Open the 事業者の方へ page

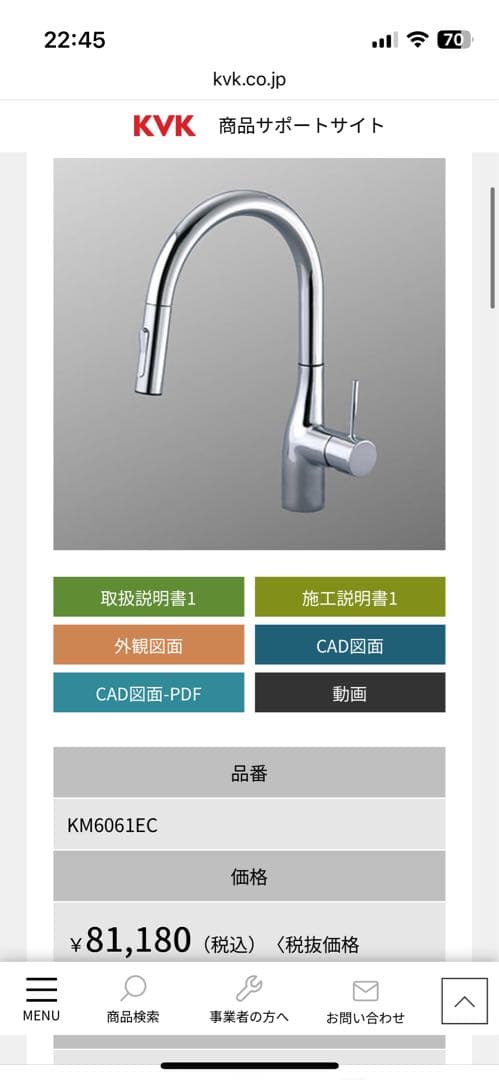[249, 999]
